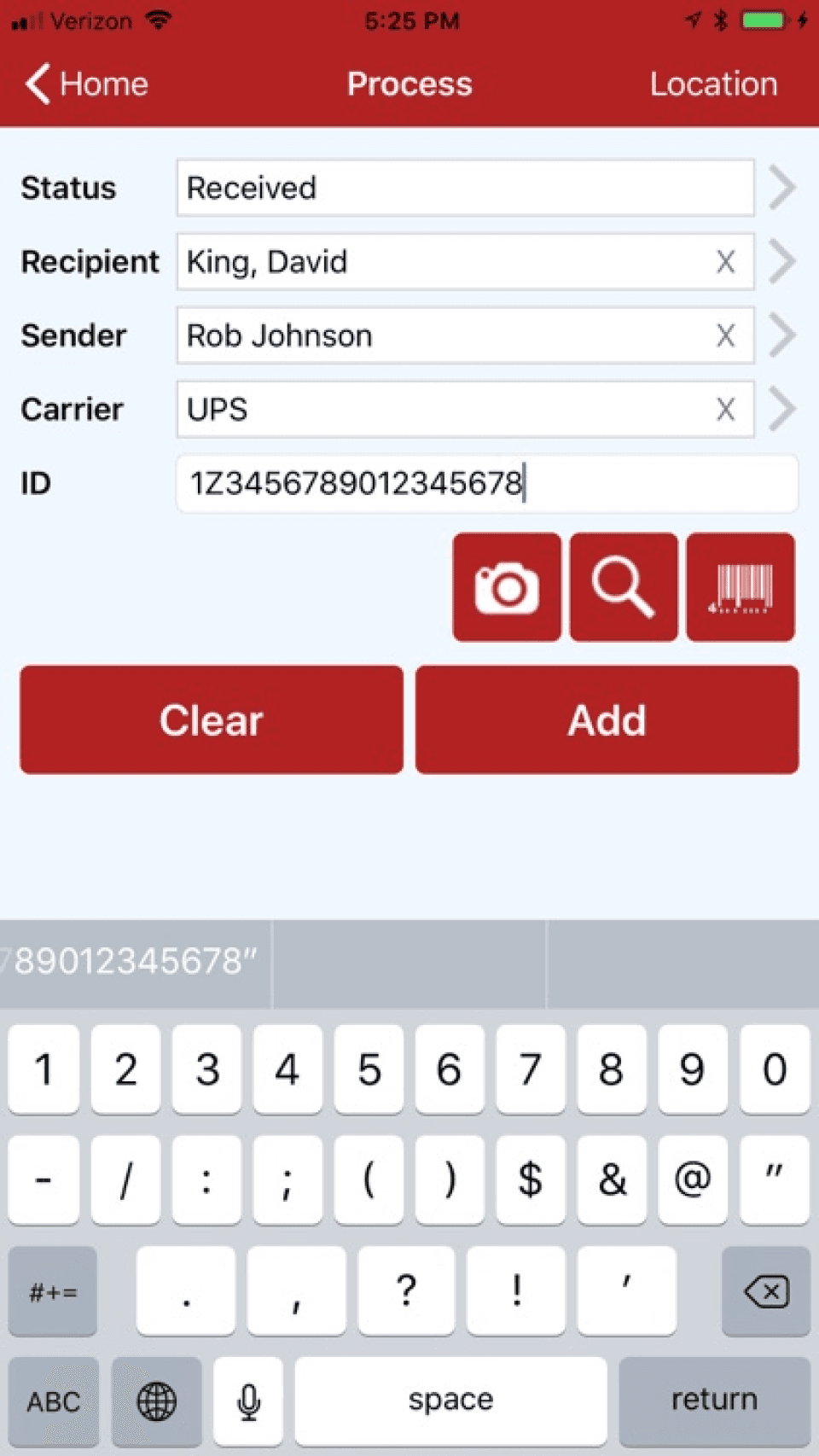Add the package entry
Screen dimensions: 819x1456
tap(607, 719)
